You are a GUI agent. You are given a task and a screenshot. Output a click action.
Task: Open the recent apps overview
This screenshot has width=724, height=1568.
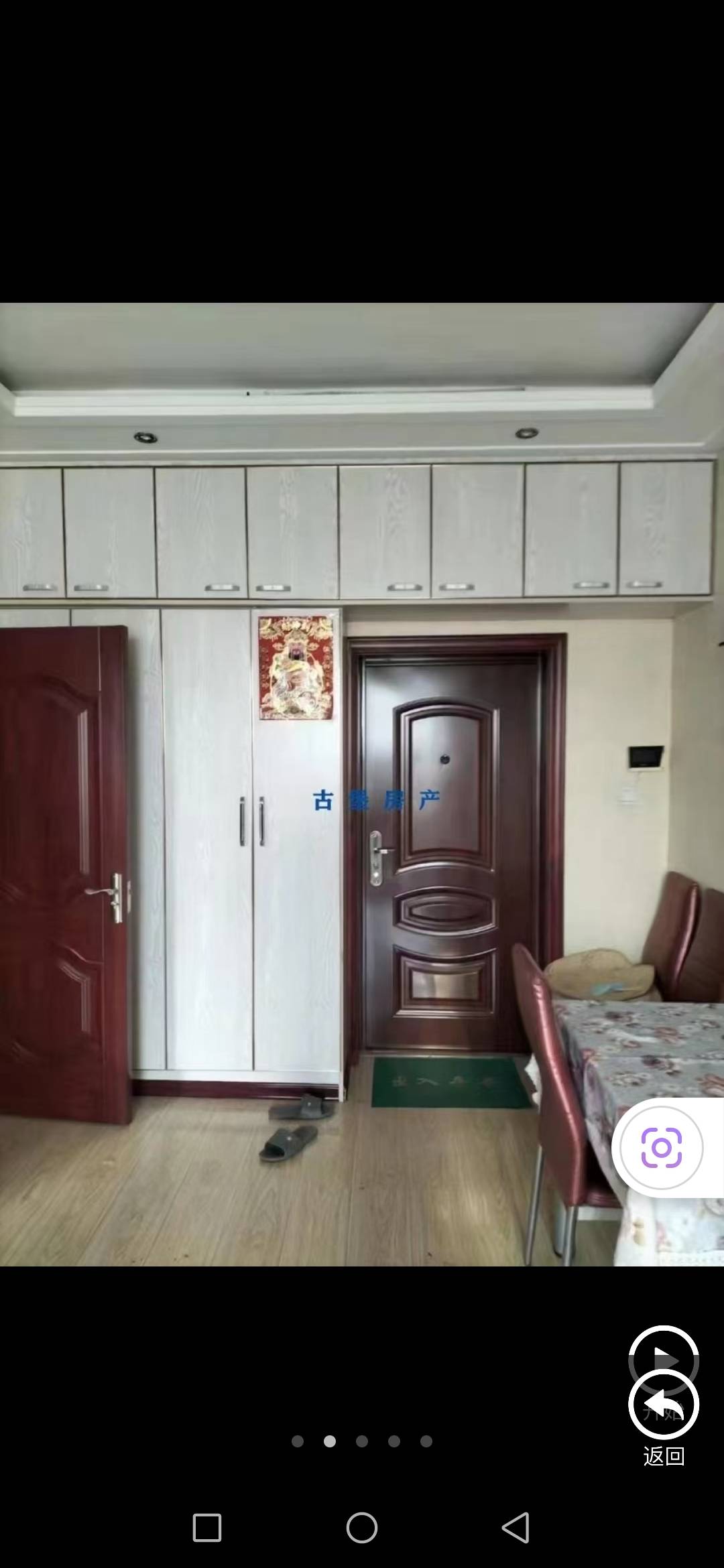tap(207, 1528)
